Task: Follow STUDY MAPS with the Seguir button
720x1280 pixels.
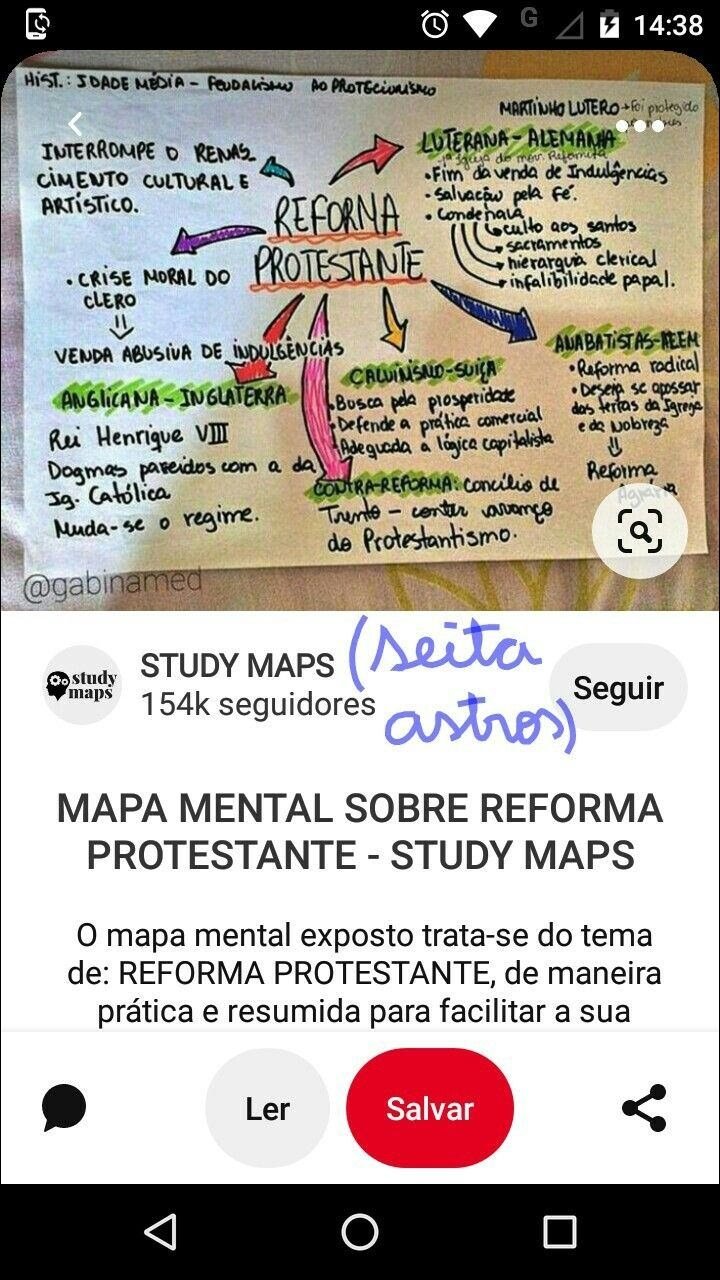Action: 618,687
